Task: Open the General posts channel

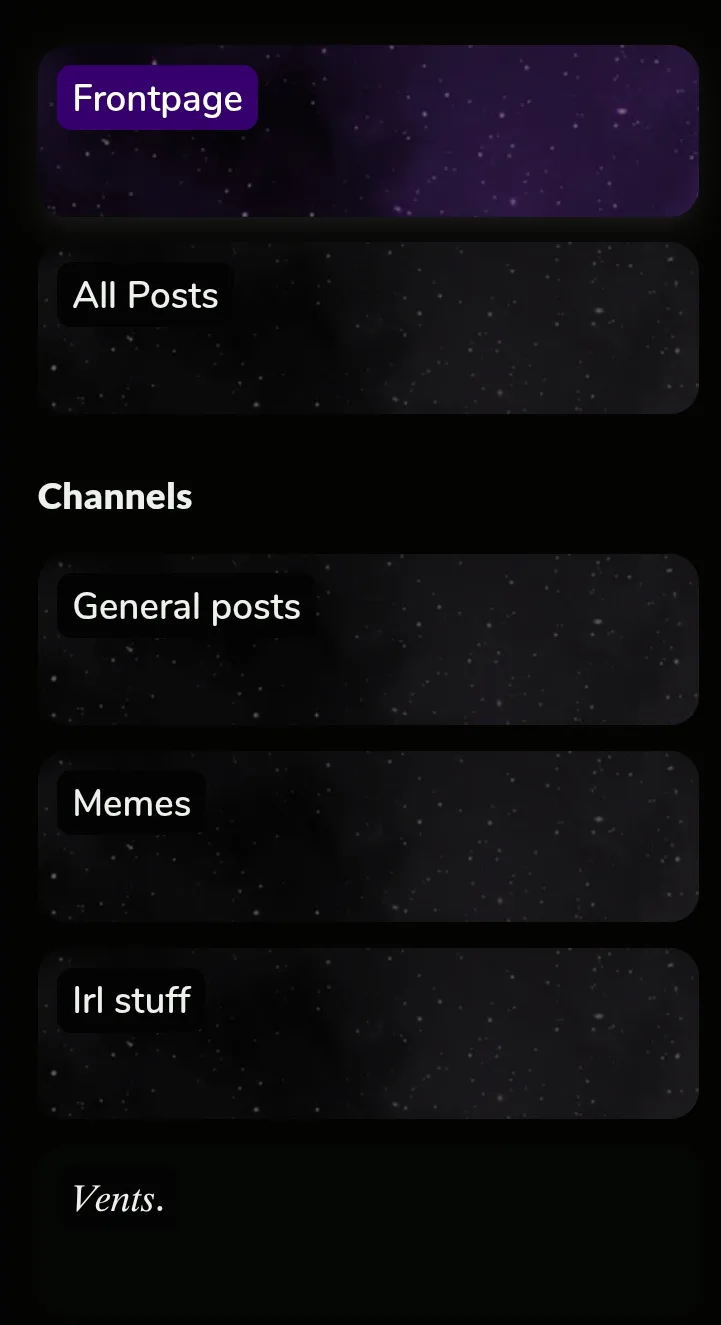Action: (x=368, y=639)
